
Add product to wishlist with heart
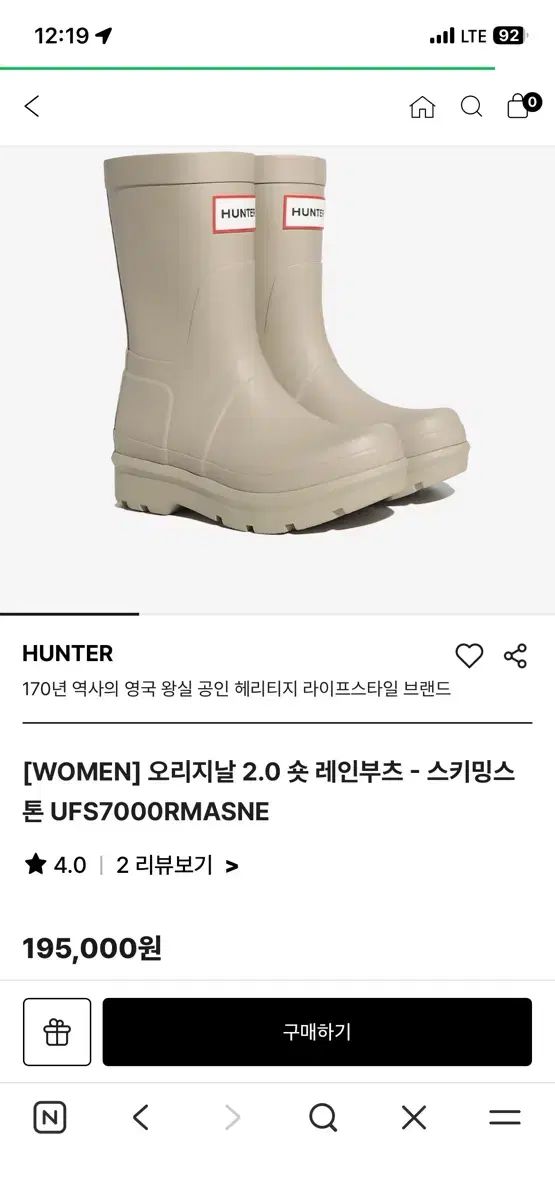pyautogui.click(x=469, y=656)
